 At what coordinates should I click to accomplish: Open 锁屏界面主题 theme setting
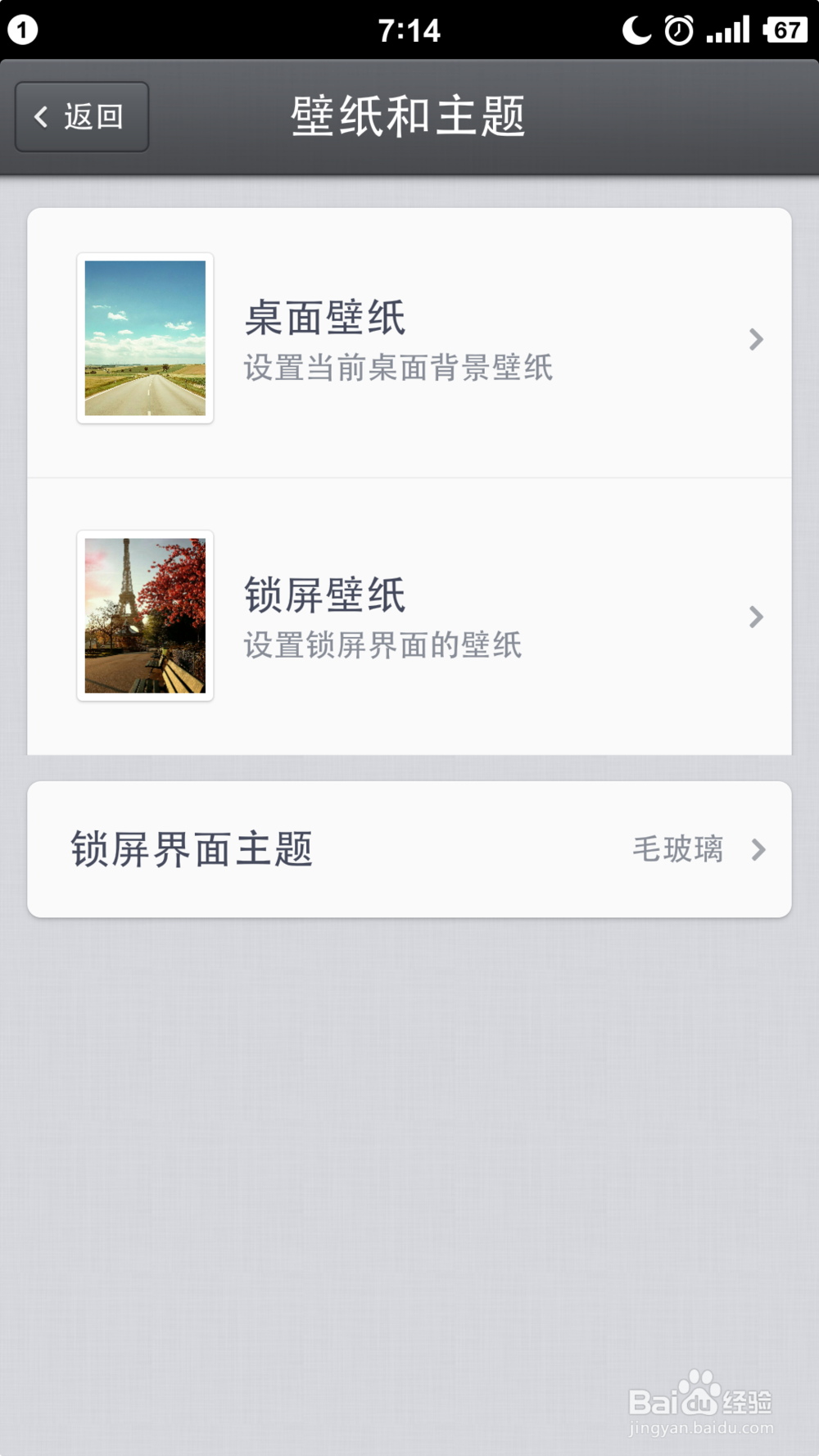pyautogui.click(x=409, y=849)
